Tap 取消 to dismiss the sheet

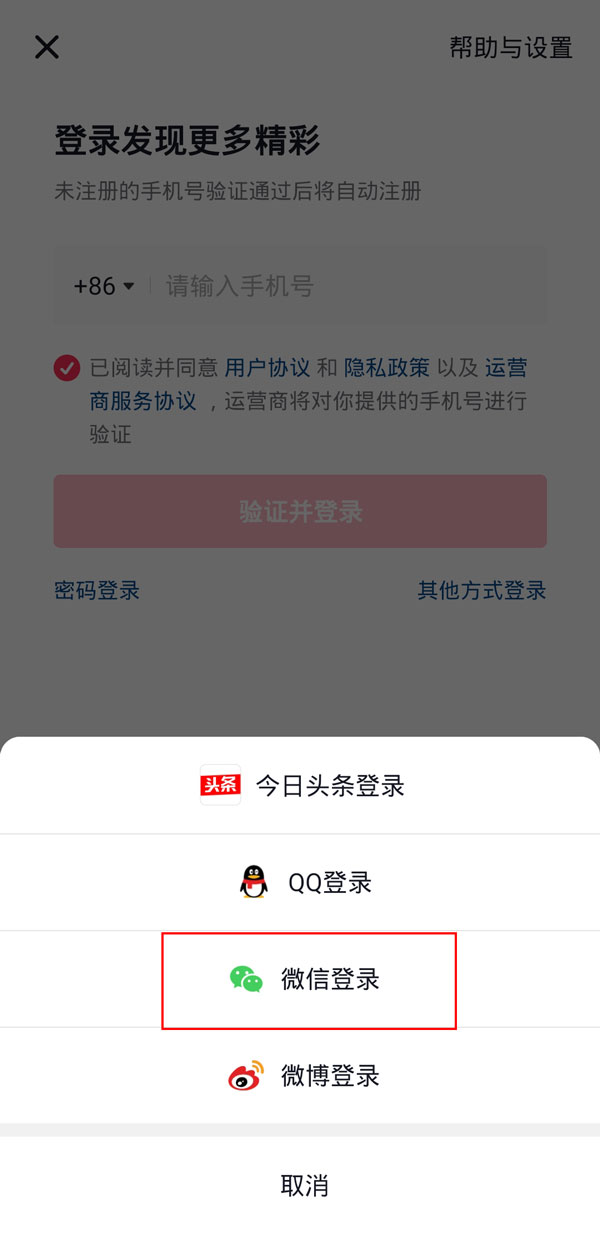pos(304,1186)
